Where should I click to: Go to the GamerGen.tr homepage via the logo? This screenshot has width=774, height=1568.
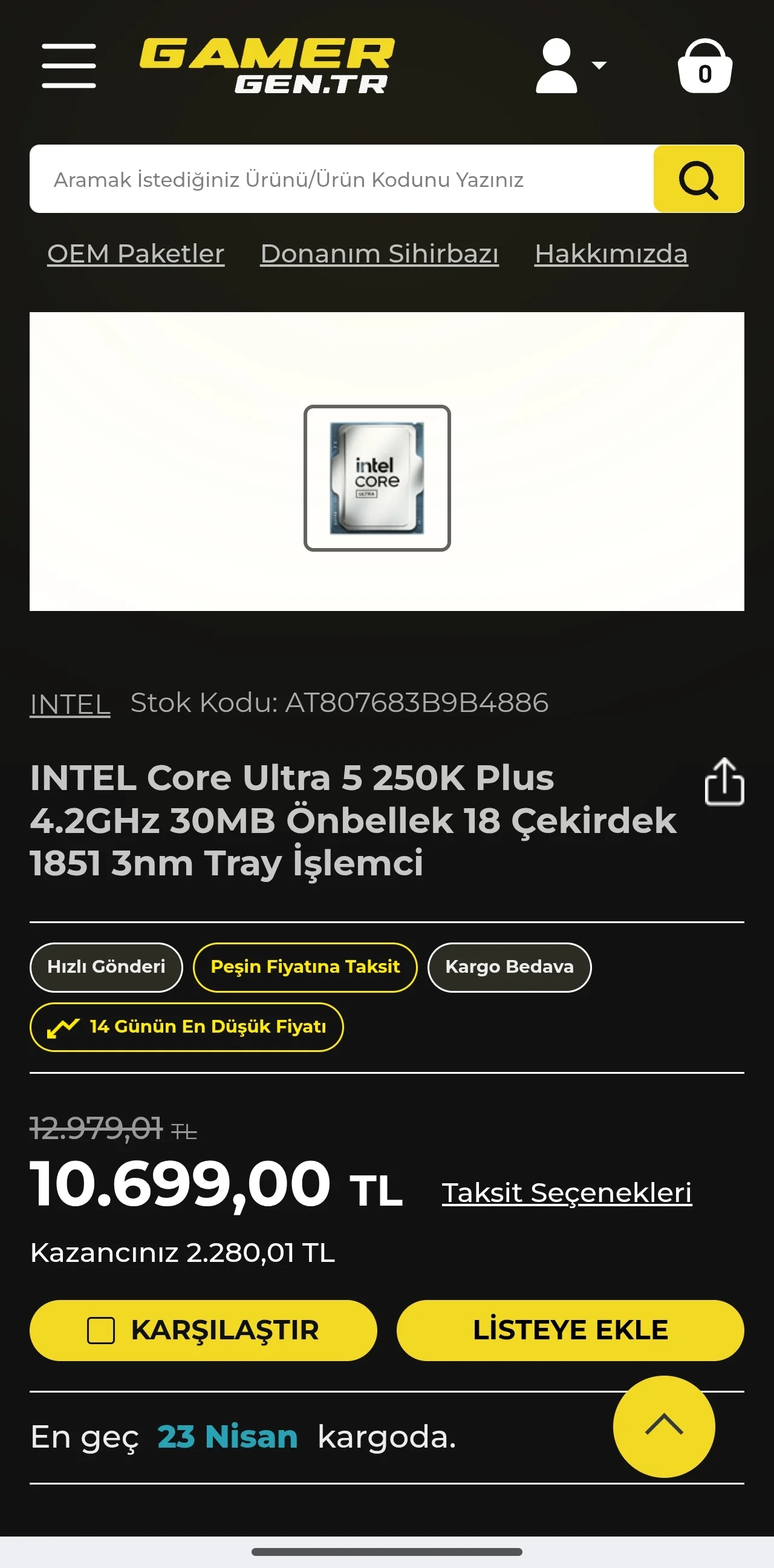click(x=267, y=66)
